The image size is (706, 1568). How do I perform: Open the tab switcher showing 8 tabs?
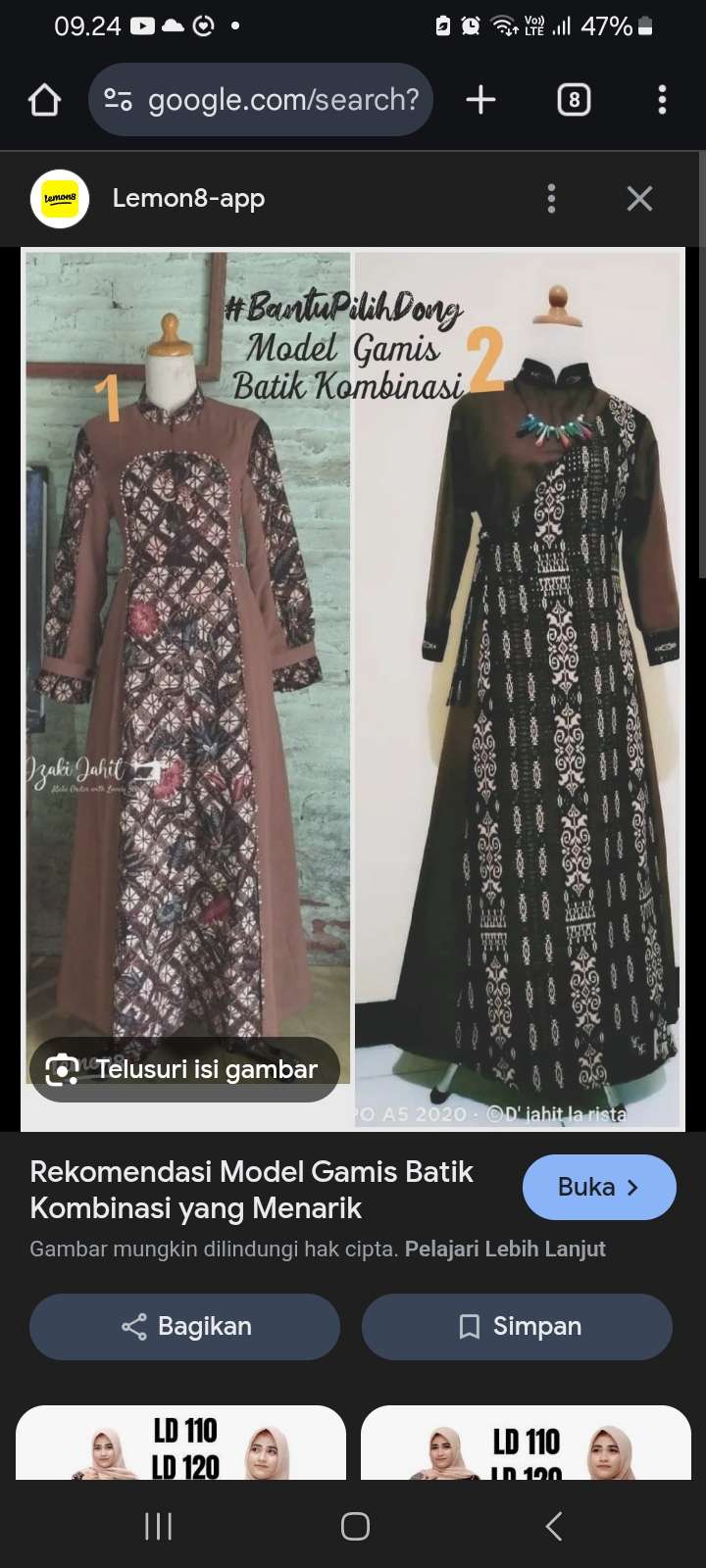coord(574,100)
